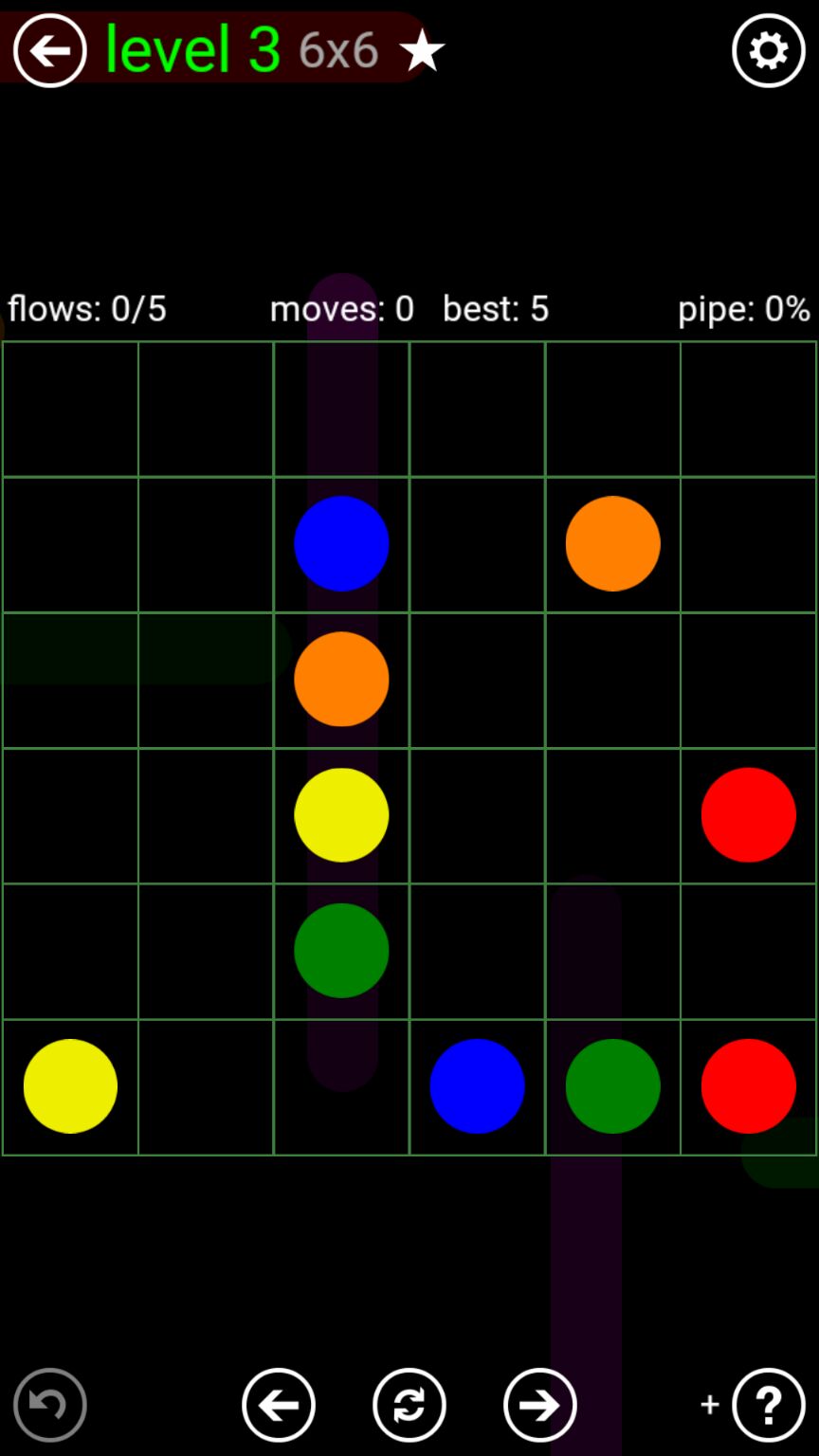This screenshot has width=819, height=1456.
Task: Go back using the top-left arrow
Action: [49, 50]
